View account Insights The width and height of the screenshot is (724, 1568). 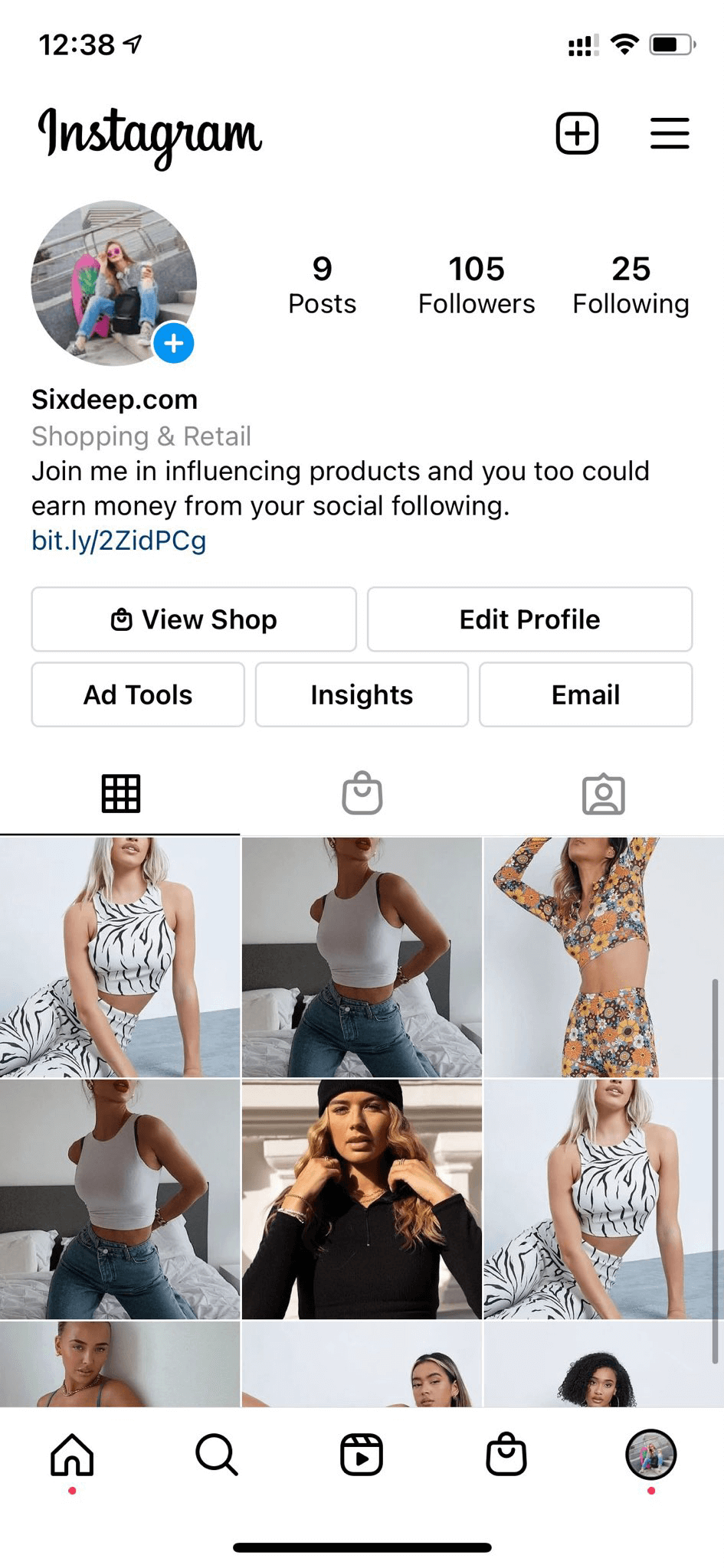(x=362, y=694)
